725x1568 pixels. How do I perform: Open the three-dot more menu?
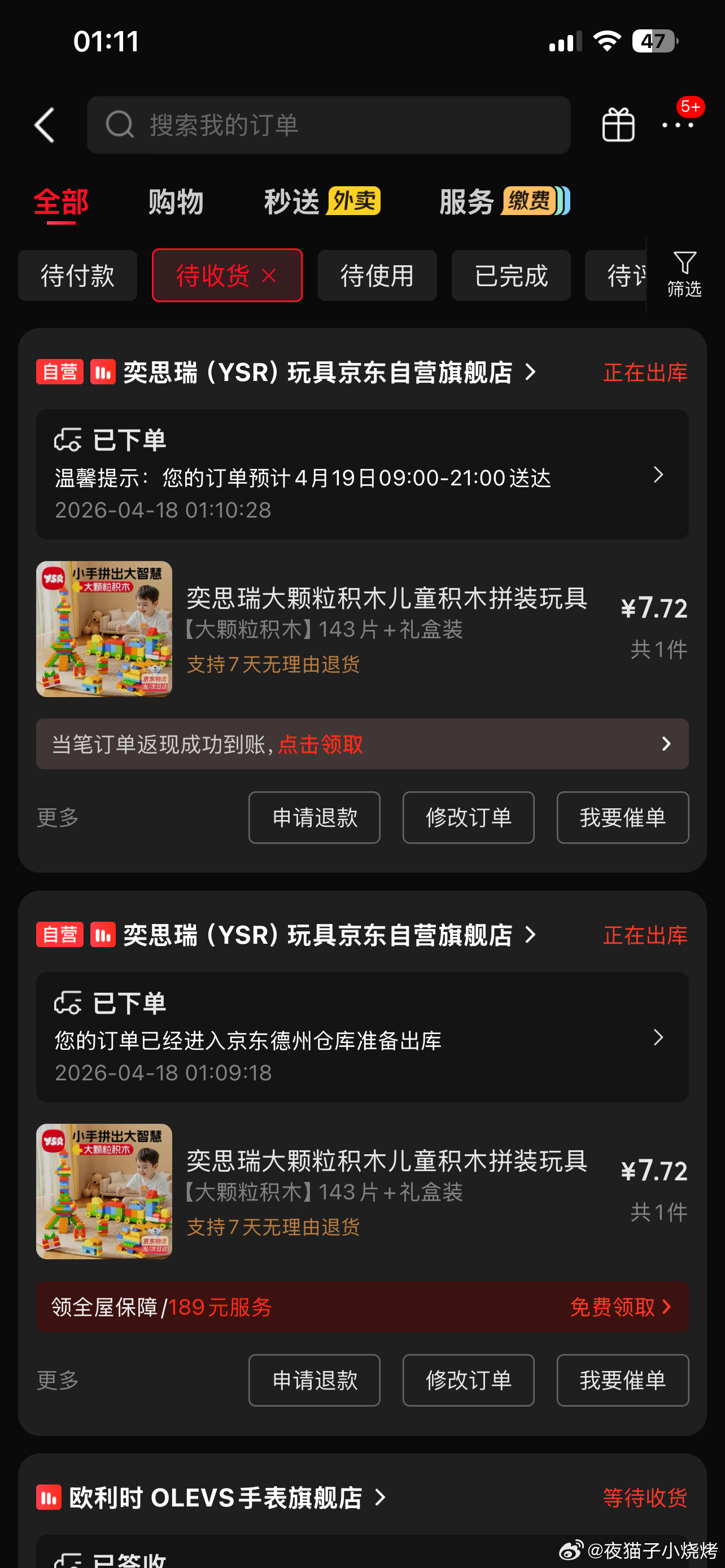coord(678,125)
